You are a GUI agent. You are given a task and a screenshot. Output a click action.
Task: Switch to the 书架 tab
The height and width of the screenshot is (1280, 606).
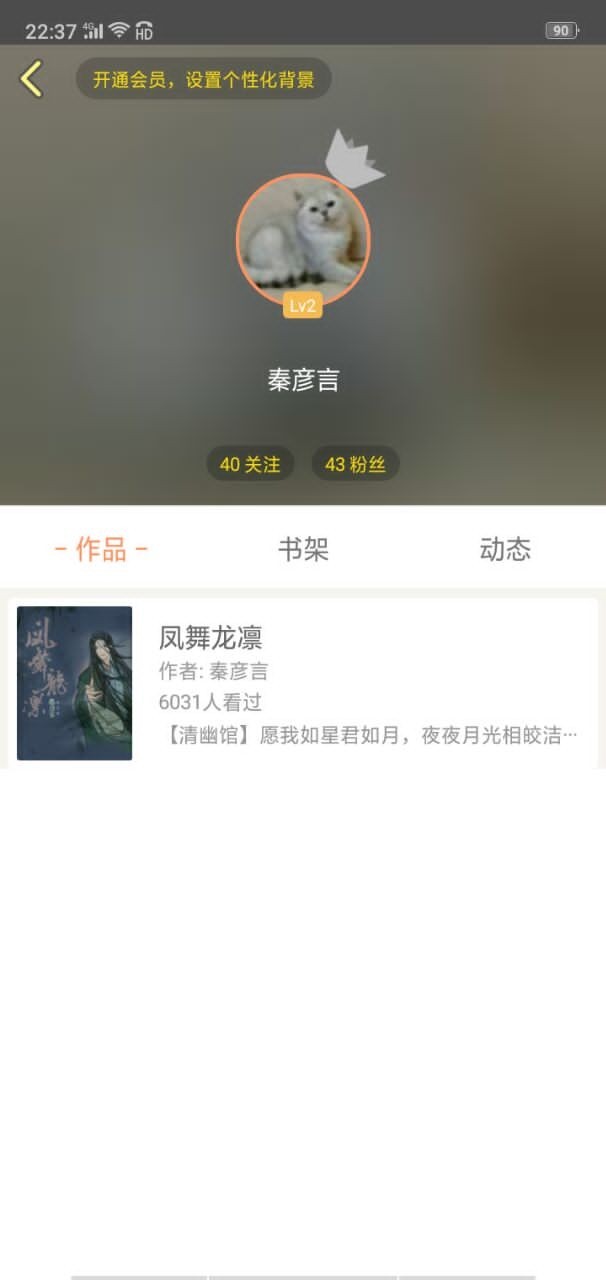303,549
